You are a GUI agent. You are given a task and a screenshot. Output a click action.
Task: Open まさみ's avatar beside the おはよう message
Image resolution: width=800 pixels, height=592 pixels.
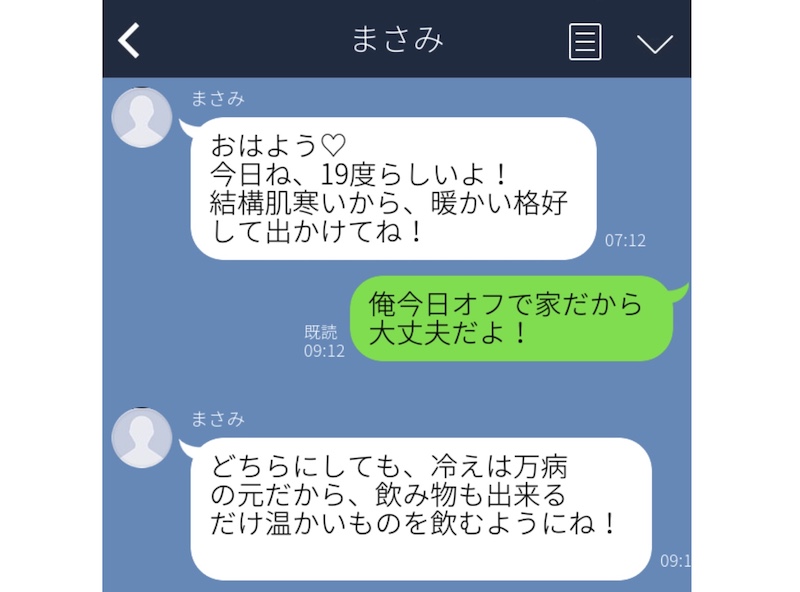pyautogui.click(x=142, y=118)
